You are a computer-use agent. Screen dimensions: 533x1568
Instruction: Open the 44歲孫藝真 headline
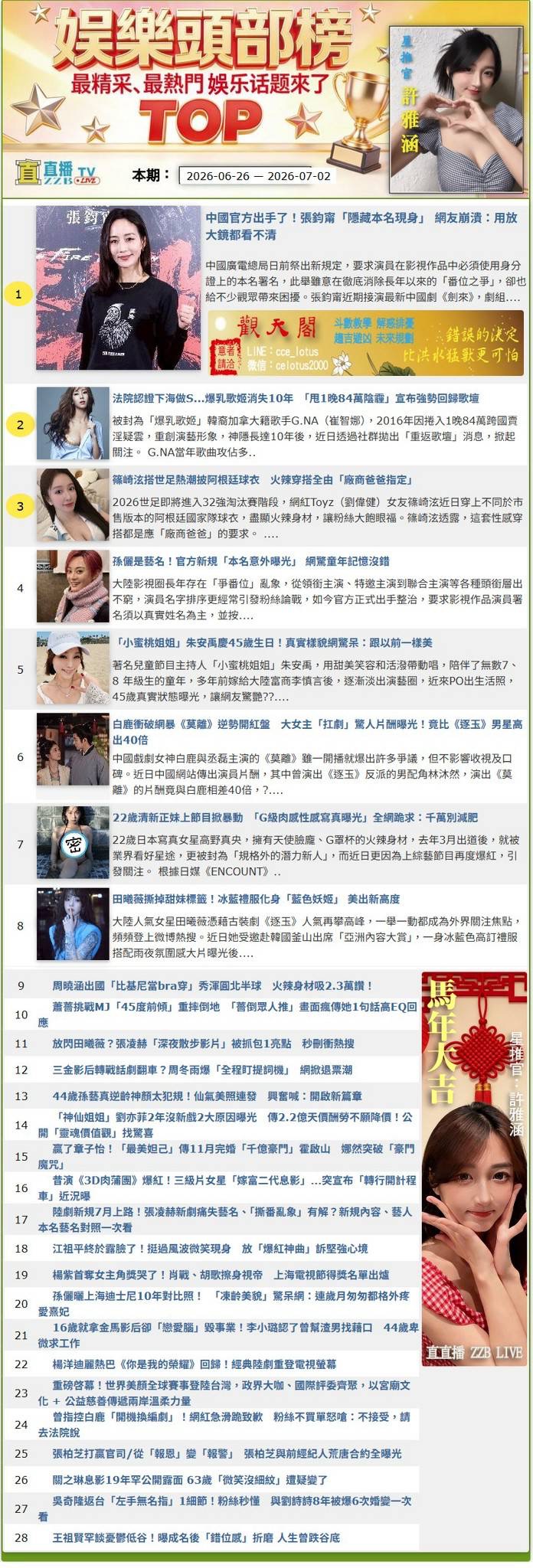coord(207,1096)
